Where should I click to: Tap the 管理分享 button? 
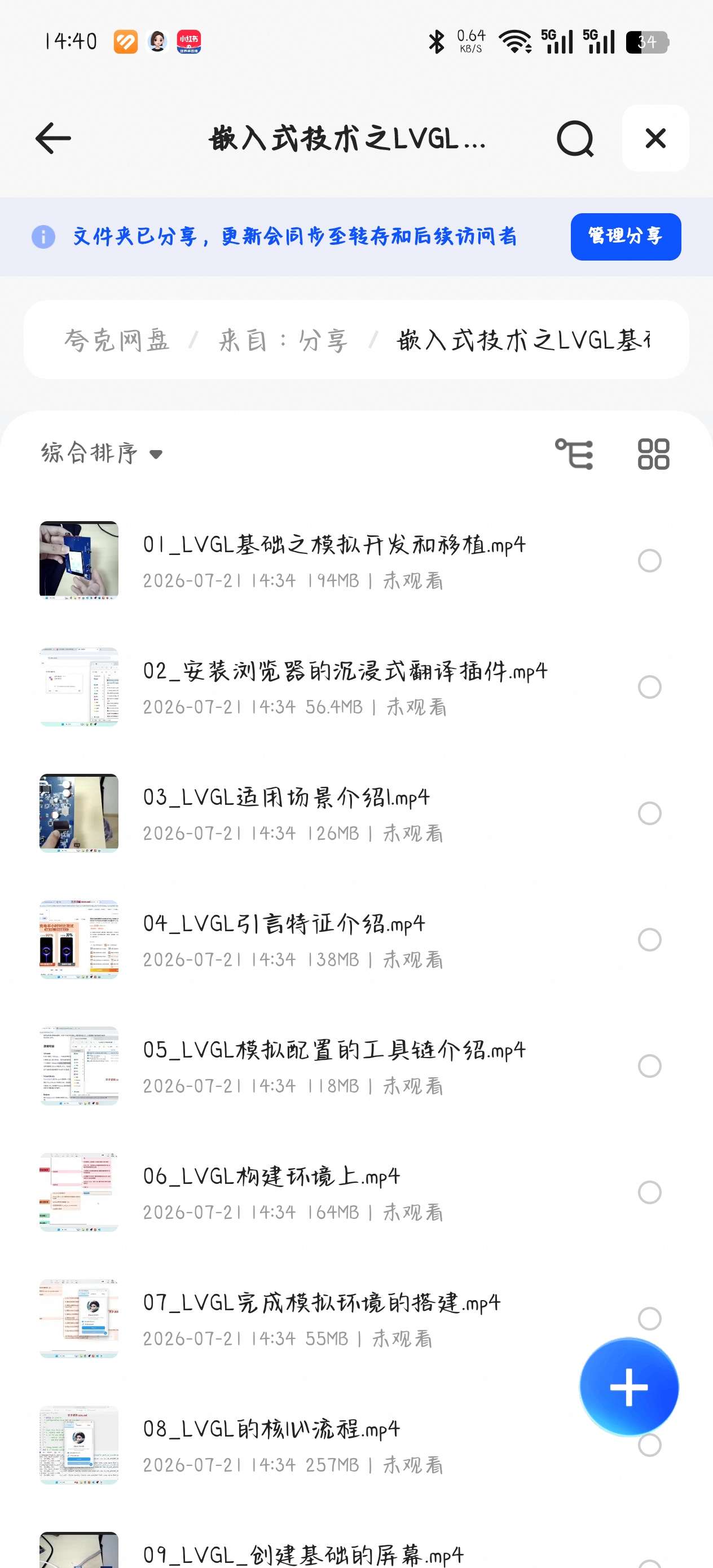pos(626,236)
